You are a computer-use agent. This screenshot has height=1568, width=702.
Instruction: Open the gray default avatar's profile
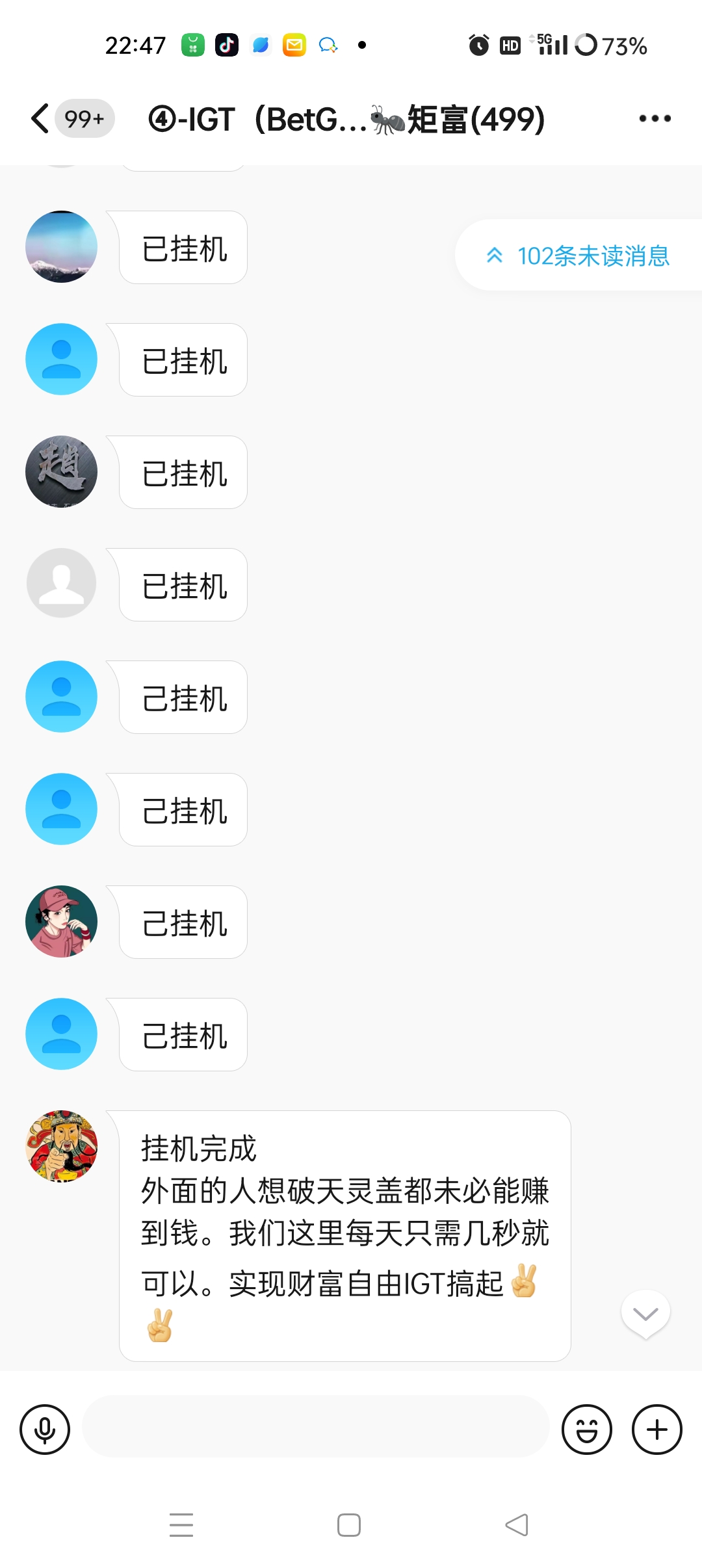(x=62, y=583)
